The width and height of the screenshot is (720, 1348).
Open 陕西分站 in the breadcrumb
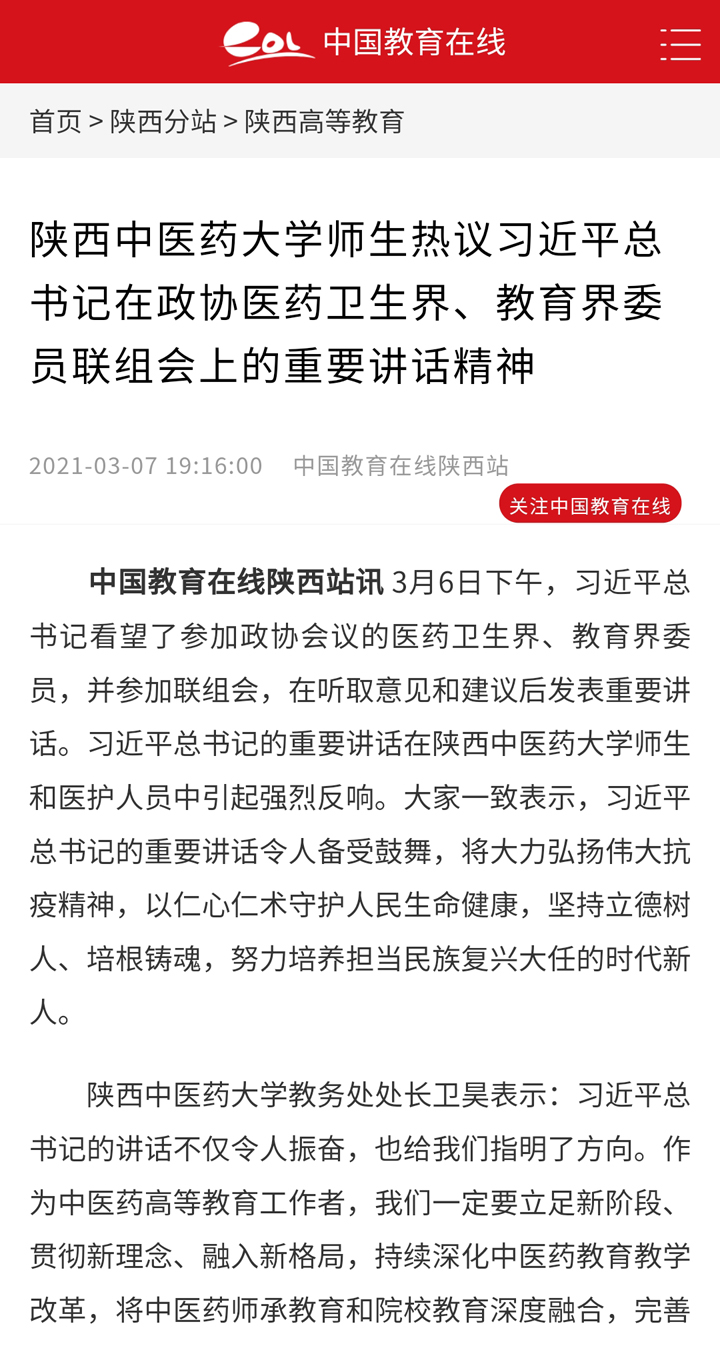click(163, 121)
